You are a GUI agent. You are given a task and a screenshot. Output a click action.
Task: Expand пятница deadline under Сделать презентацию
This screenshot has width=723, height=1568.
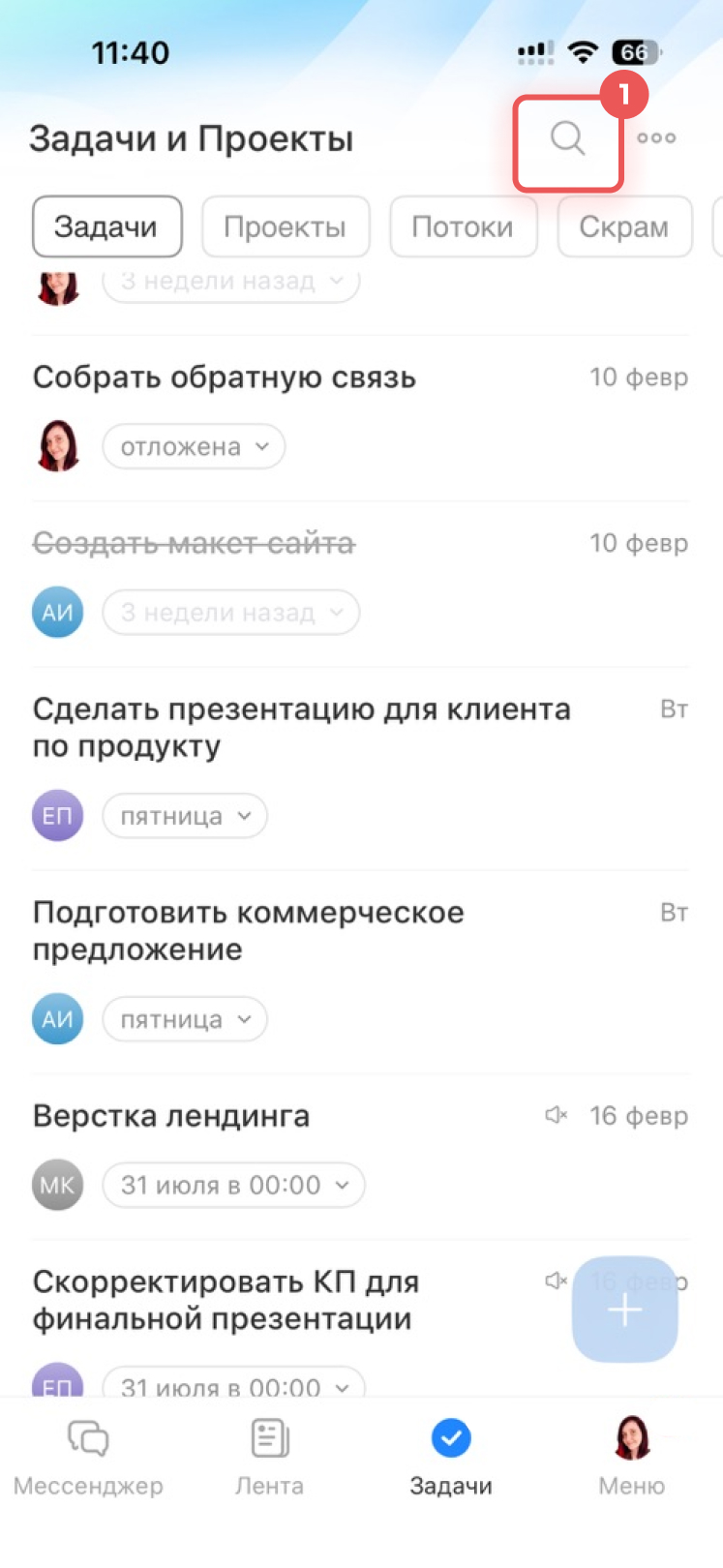tap(184, 816)
